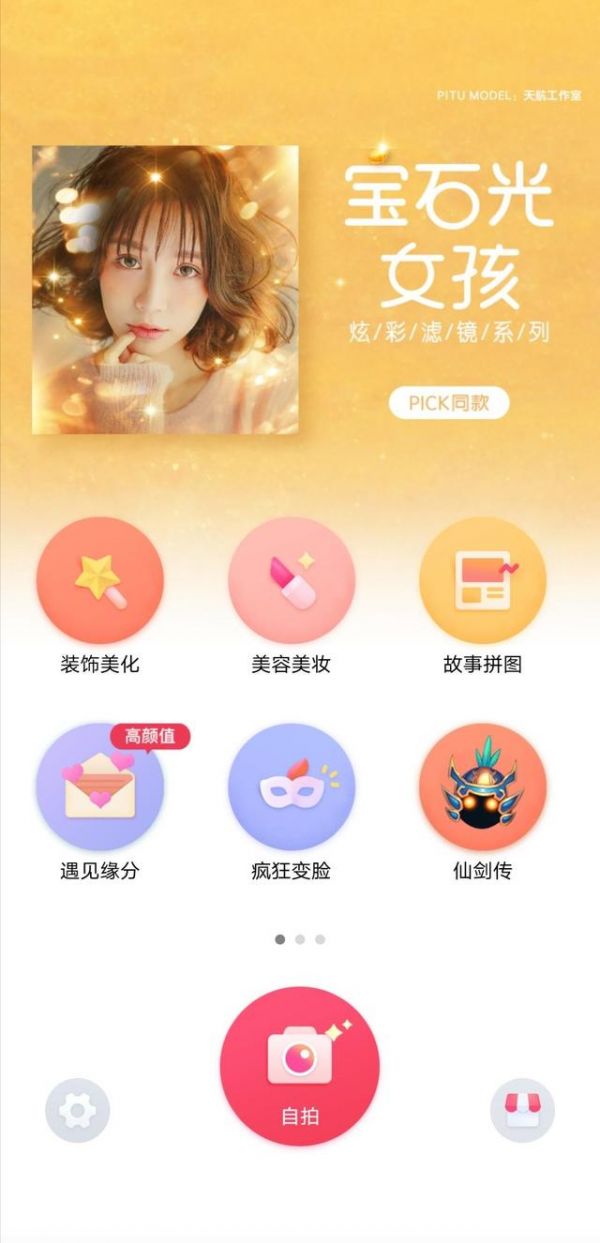Open the 装饰美化 feature
The width and height of the screenshot is (600, 1243).
(x=100, y=580)
